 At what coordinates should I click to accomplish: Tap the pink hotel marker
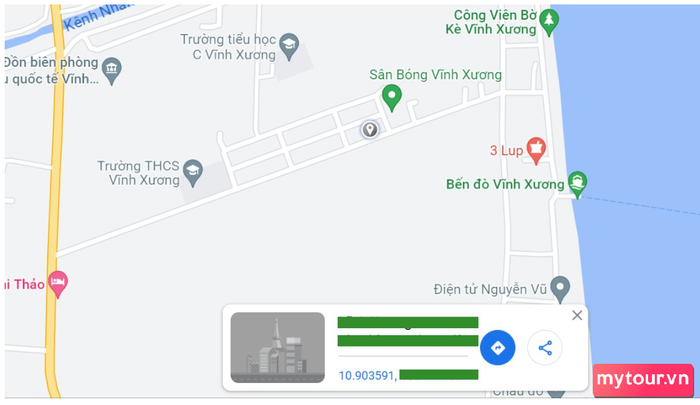(58, 283)
